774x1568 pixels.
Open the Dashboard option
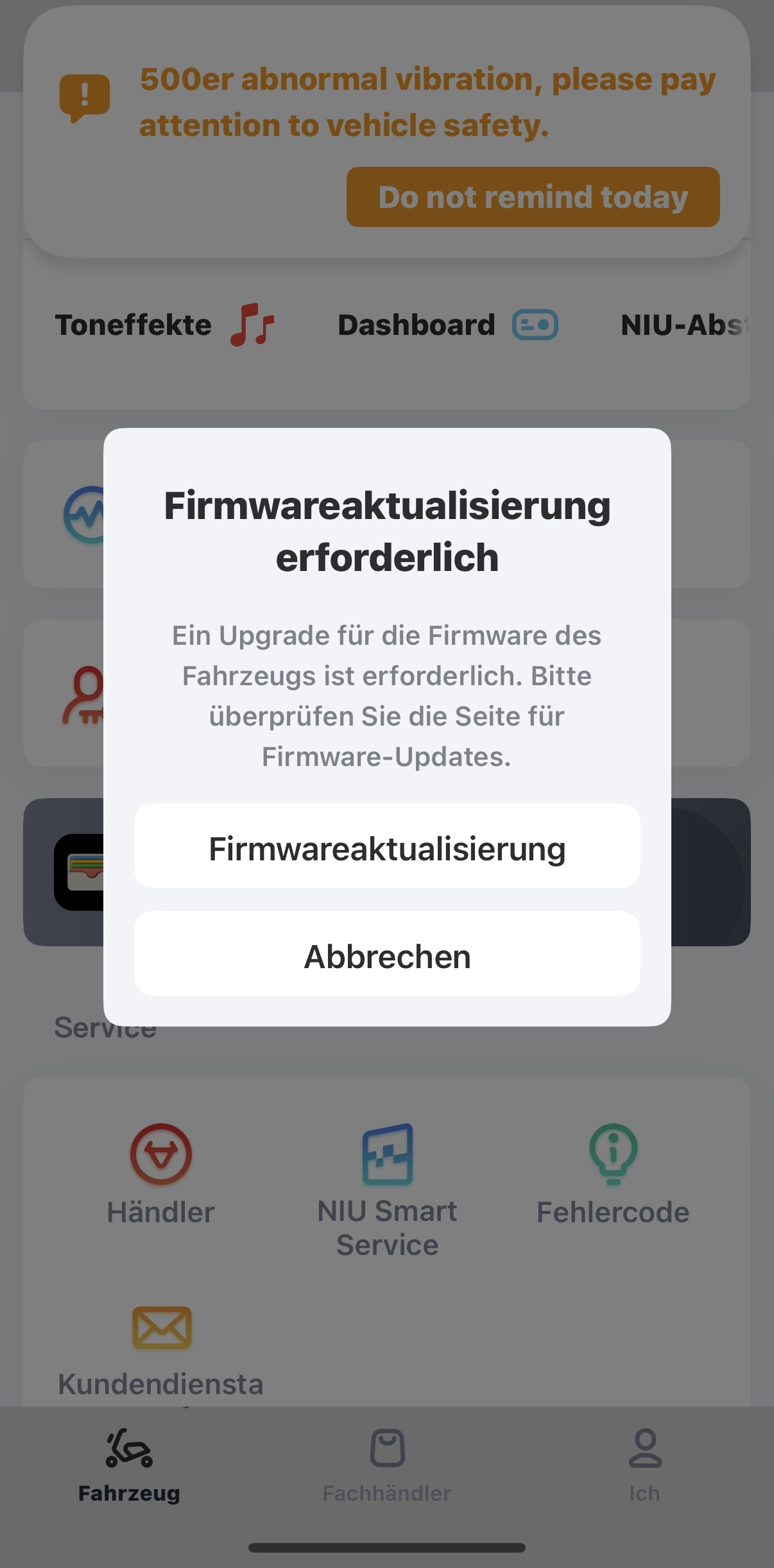pyautogui.click(x=447, y=325)
